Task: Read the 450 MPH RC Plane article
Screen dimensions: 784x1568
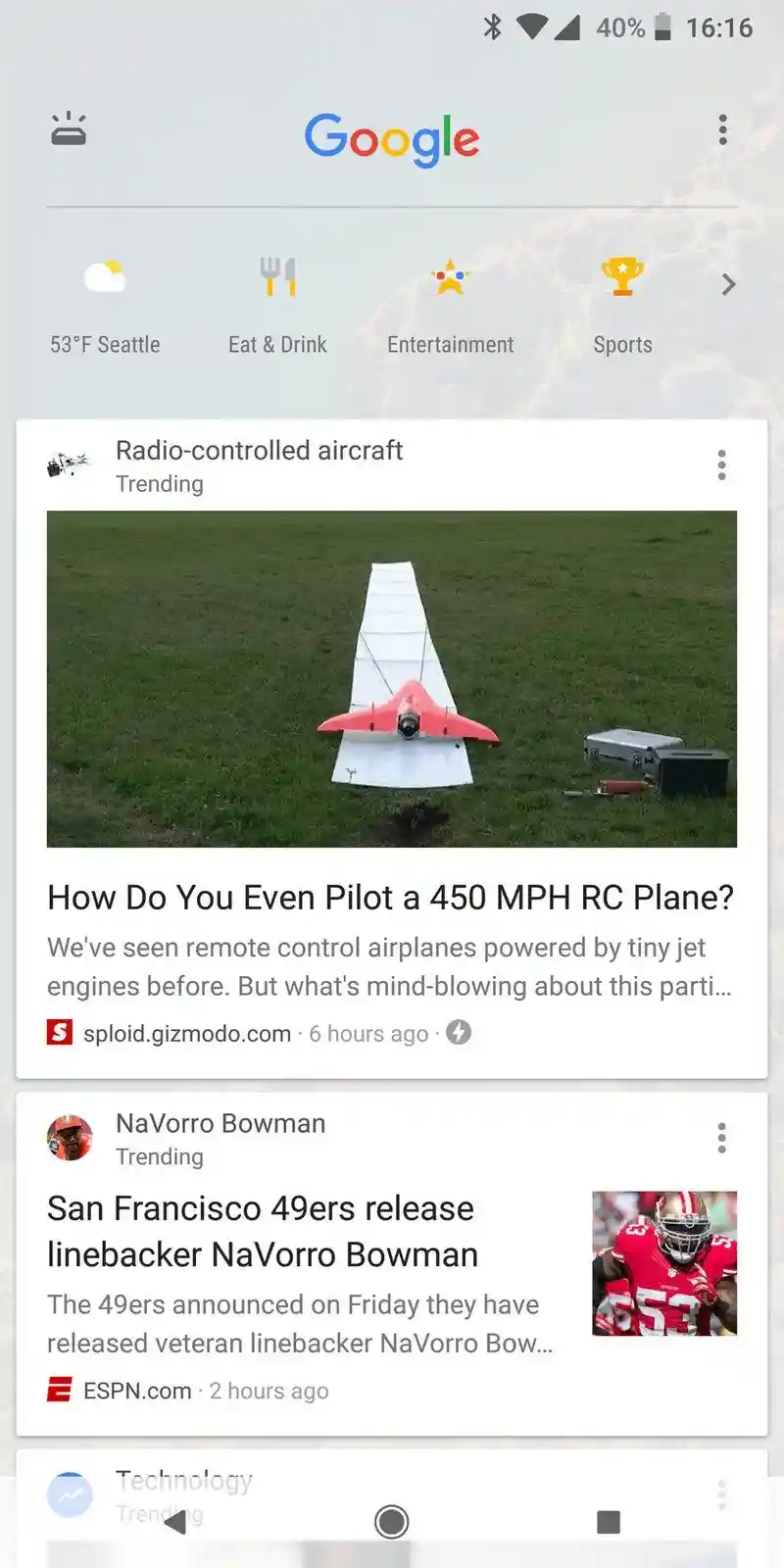Action: click(x=390, y=897)
